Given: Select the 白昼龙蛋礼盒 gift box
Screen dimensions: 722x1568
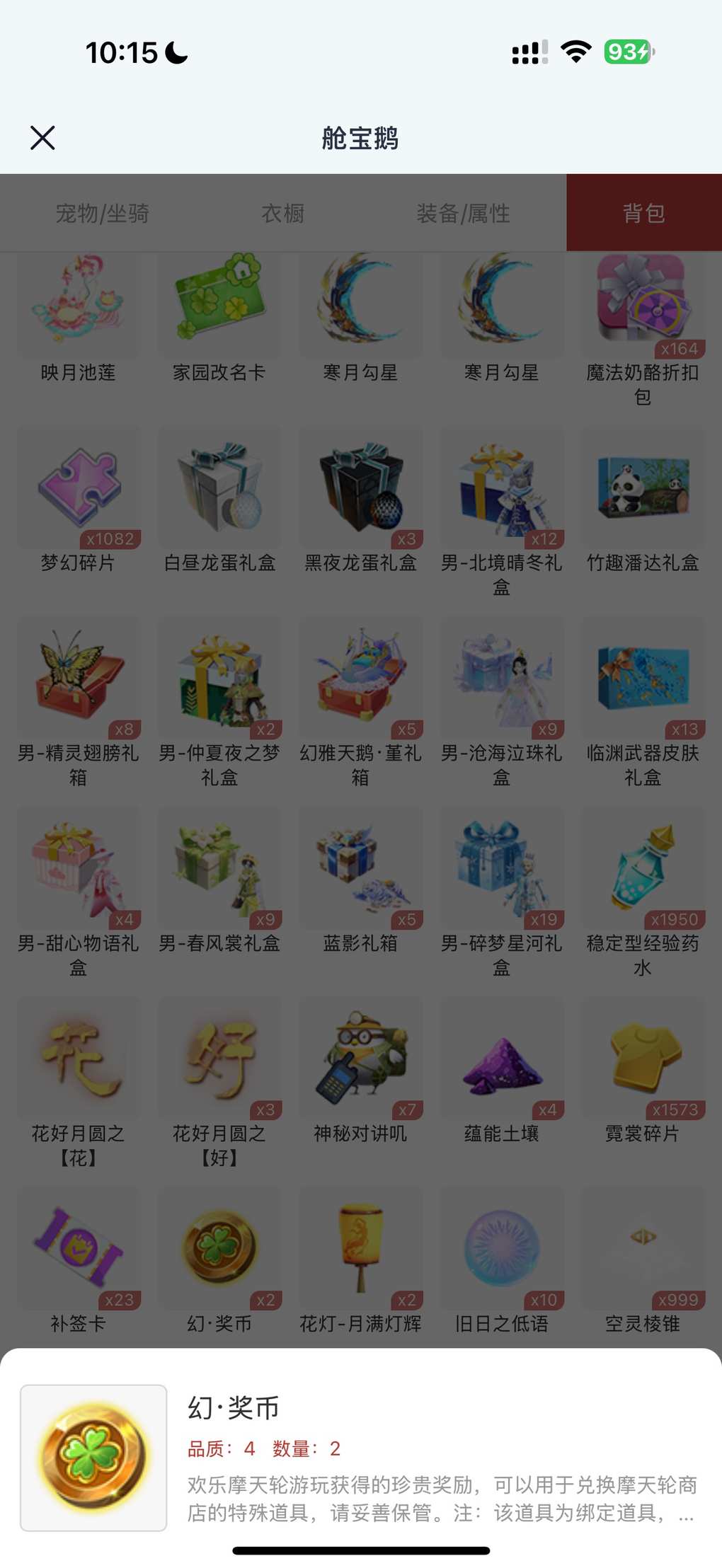Looking at the screenshot, I should point(219,488).
